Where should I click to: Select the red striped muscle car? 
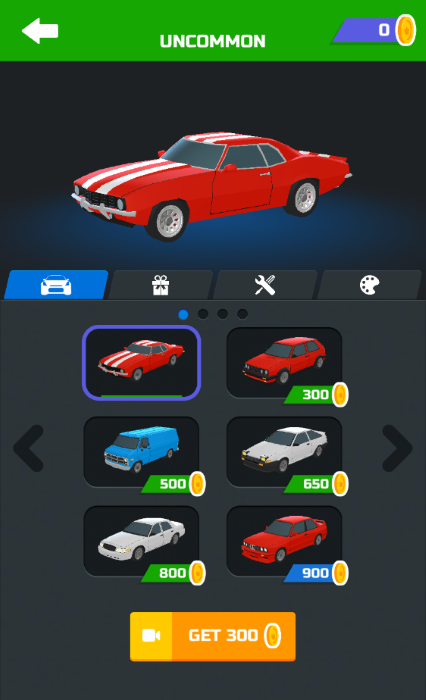point(142,362)
